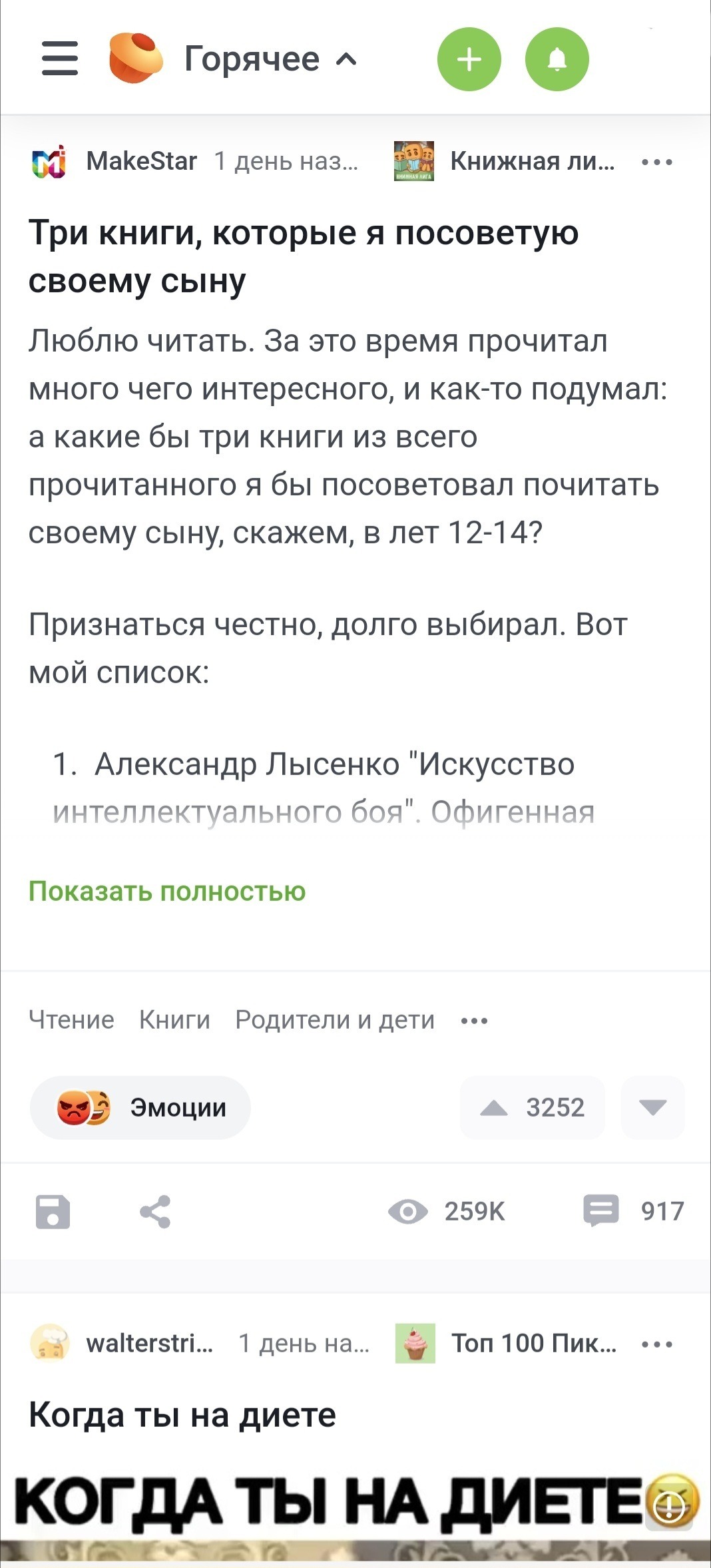711x1568 pixels.
Task: Open the Эмоции reactions button
Action: click(x=140, y=1108)
